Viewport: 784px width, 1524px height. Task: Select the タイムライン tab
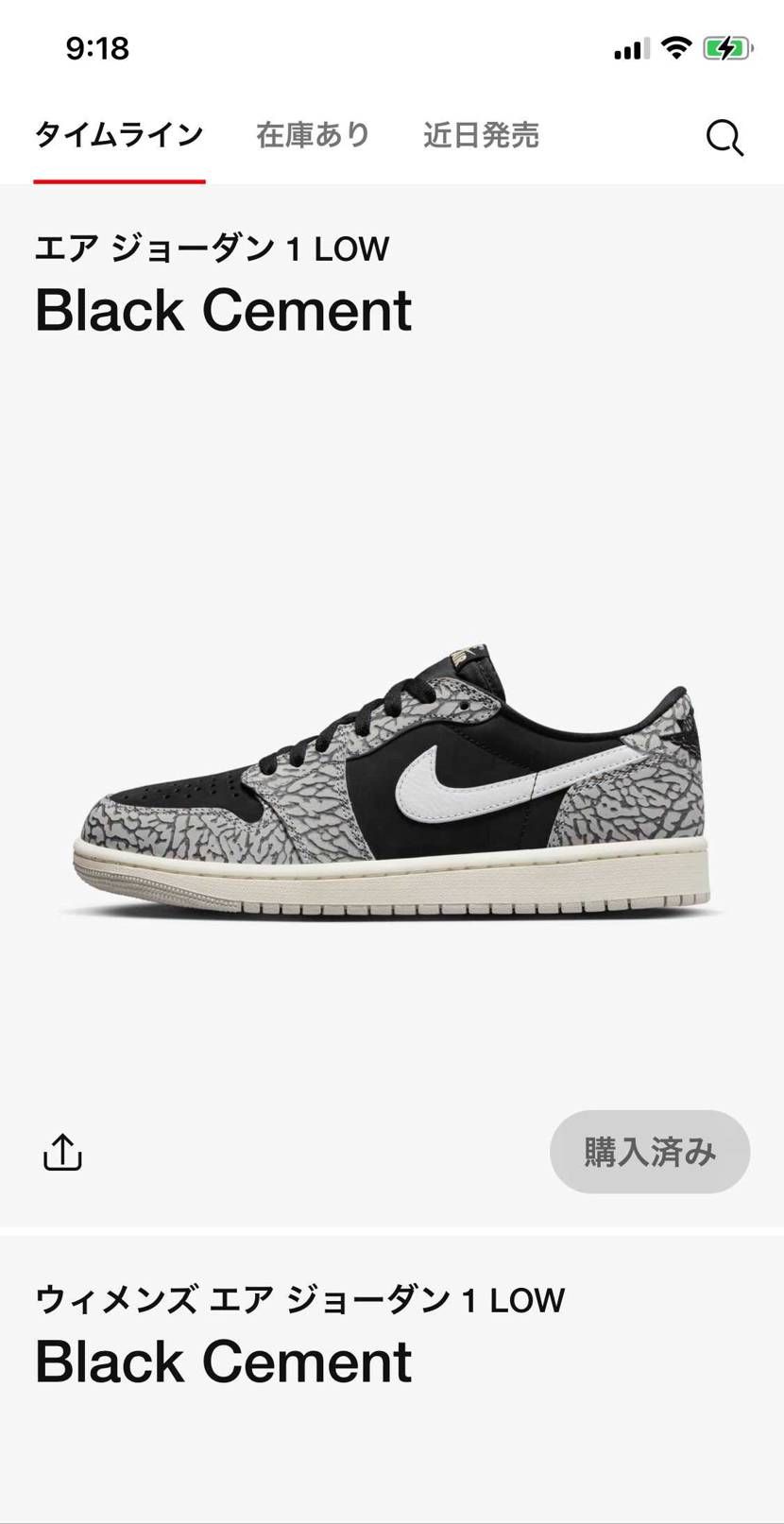(119, 135)
